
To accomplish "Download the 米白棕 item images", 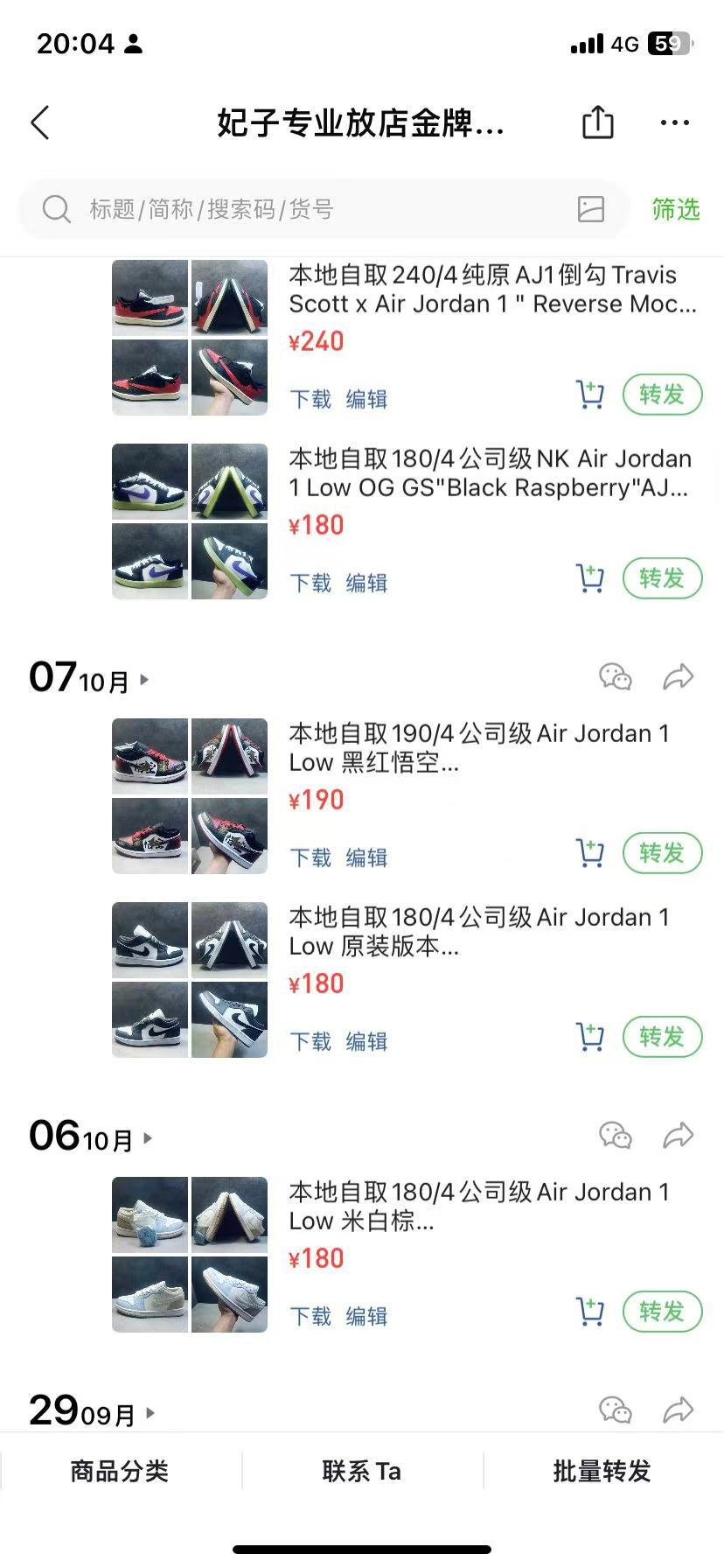I will [310, 1316].
